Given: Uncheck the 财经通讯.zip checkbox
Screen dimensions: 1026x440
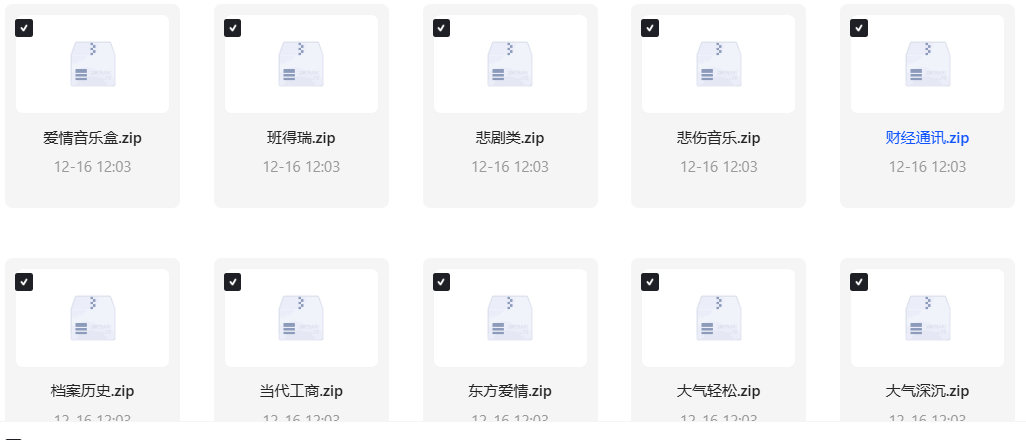Looking at the screenshot, I should click(859, 28).
